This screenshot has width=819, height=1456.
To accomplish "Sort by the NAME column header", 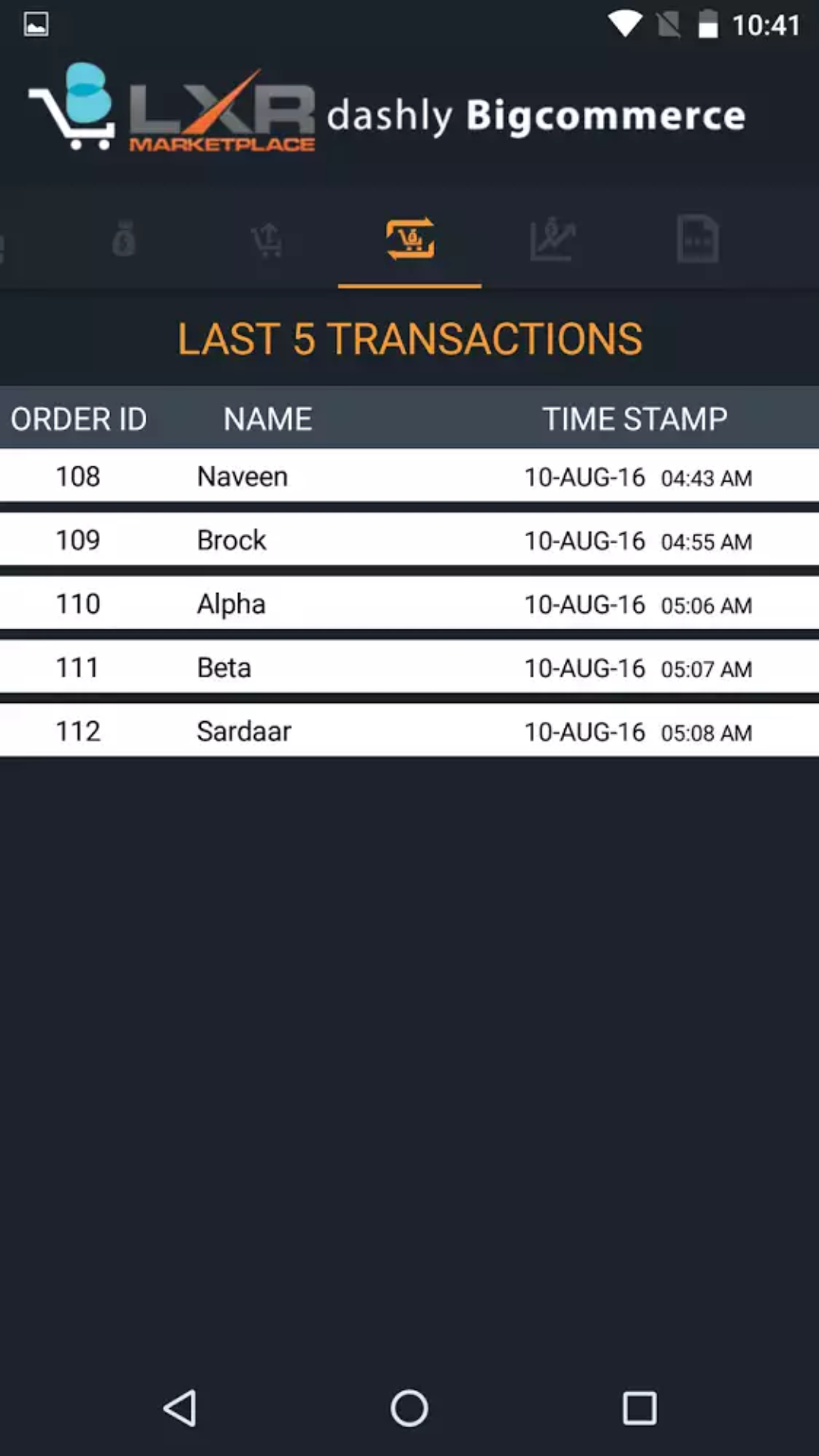I will point(267,418).
